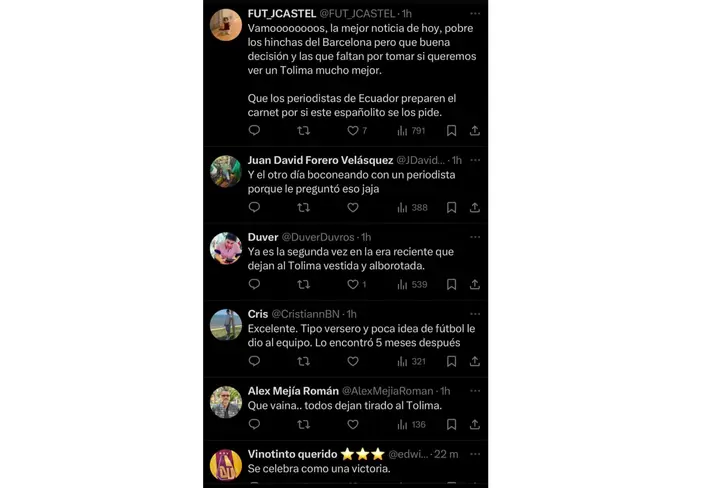This screenshot has width=728, height=488.
Task: Open FUT_JCASTEL's profile picture
Action: click(x=226, y=24)
